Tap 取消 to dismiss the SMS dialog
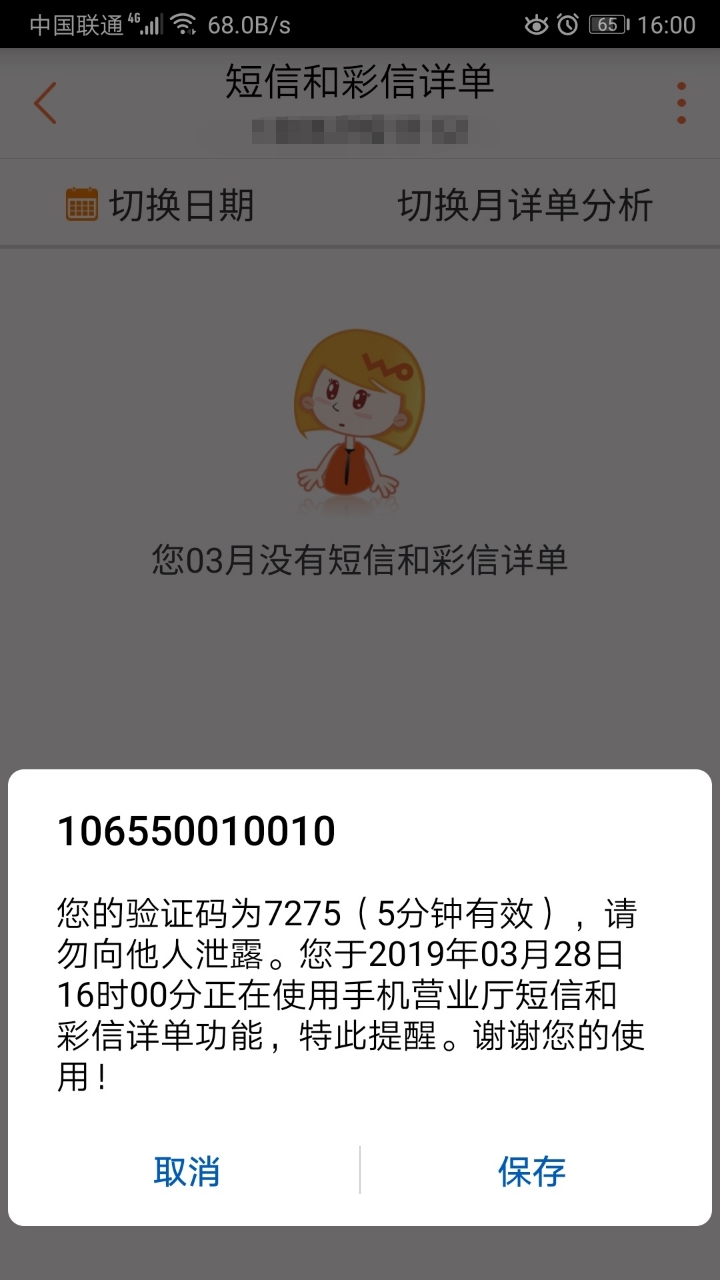 (187, 1171)
